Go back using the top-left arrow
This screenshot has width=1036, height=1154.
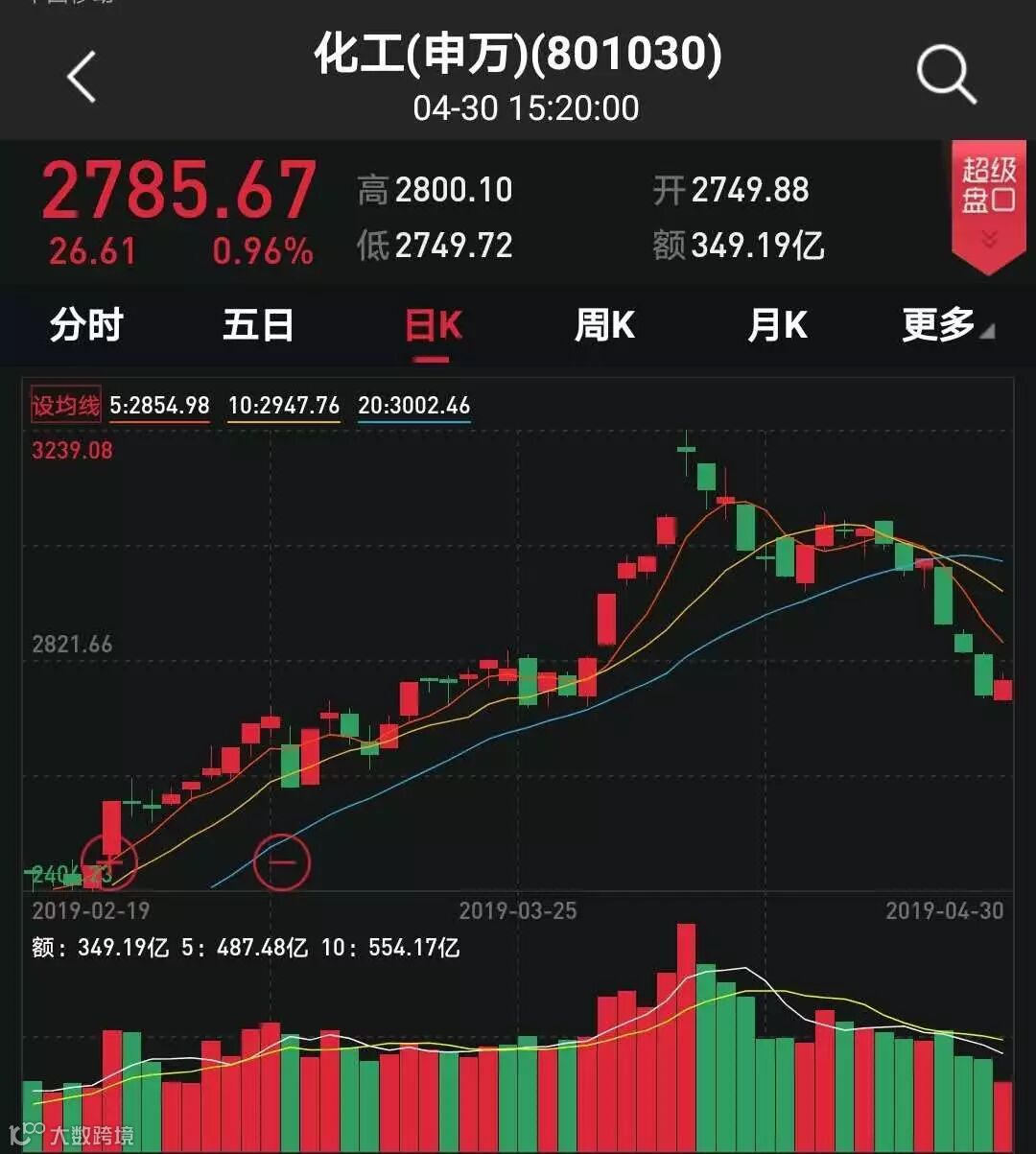click(82, 77)
